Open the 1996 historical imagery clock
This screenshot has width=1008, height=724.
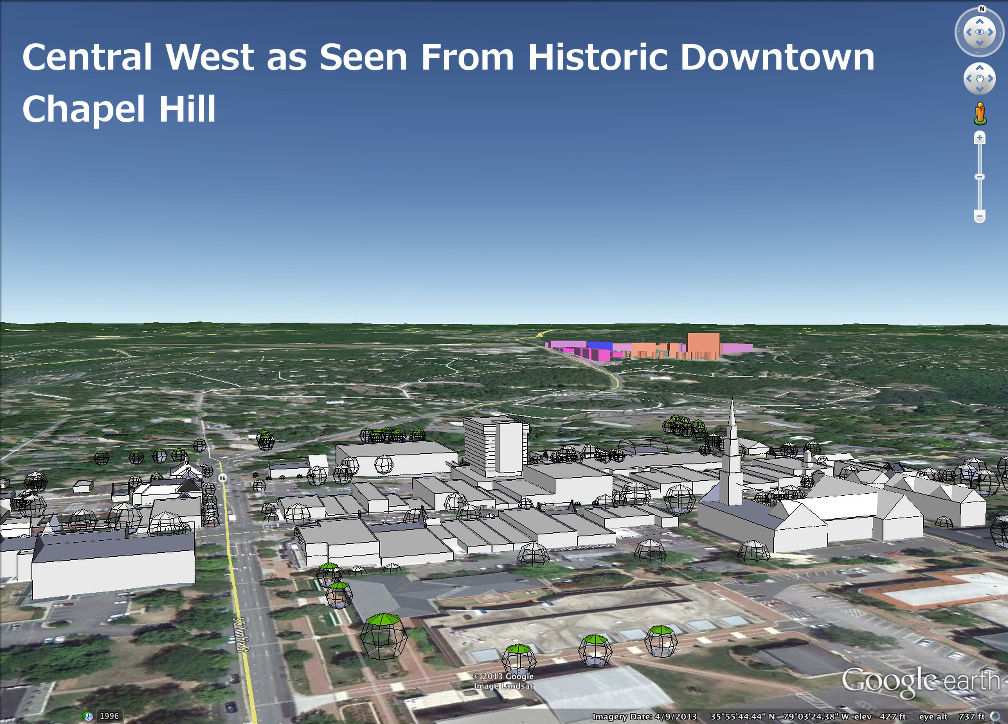pos(89,716)
